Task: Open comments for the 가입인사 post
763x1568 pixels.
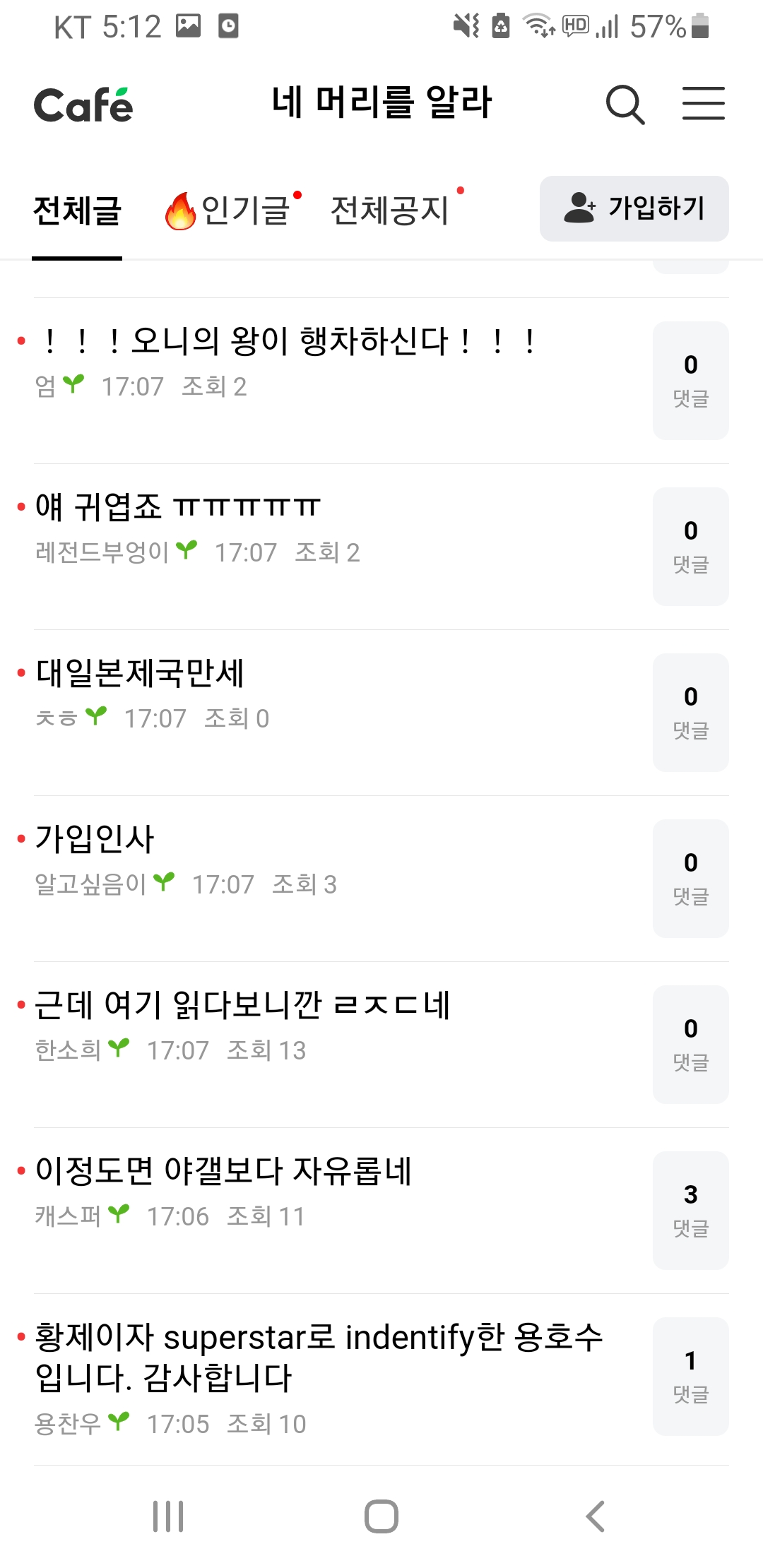Action: (x=690, y=878)
